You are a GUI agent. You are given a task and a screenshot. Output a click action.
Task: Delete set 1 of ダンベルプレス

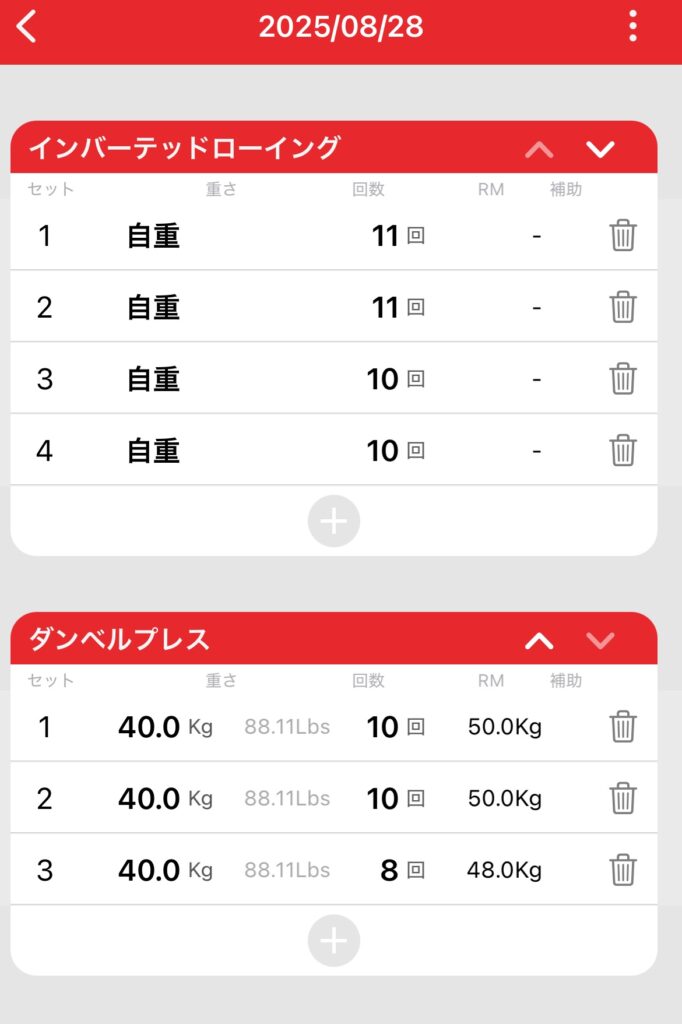click(x=623, y=727)
